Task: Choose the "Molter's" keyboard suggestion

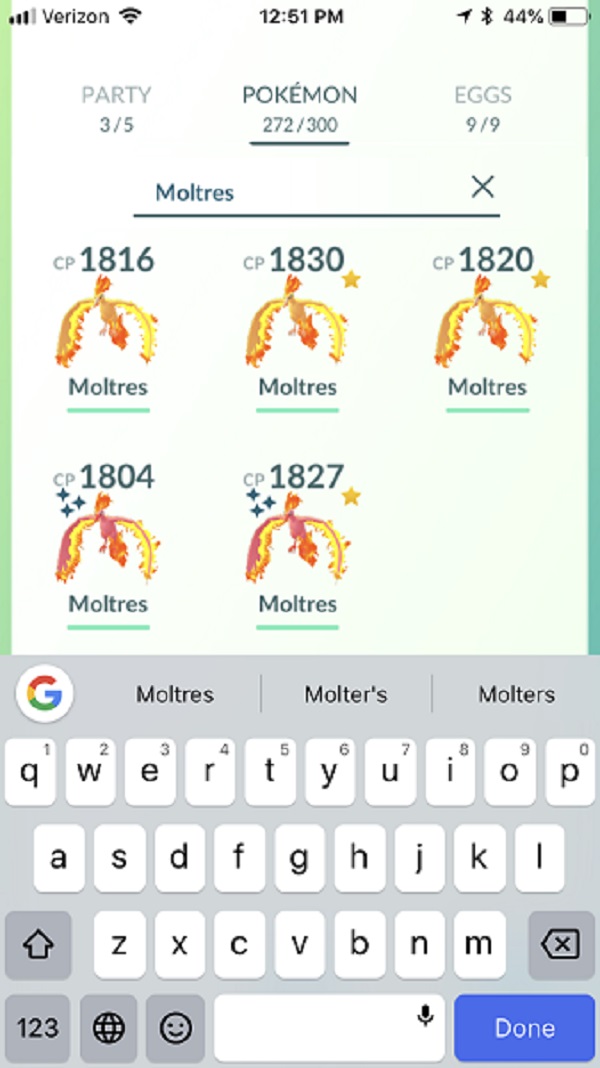Action: point(346,694)
